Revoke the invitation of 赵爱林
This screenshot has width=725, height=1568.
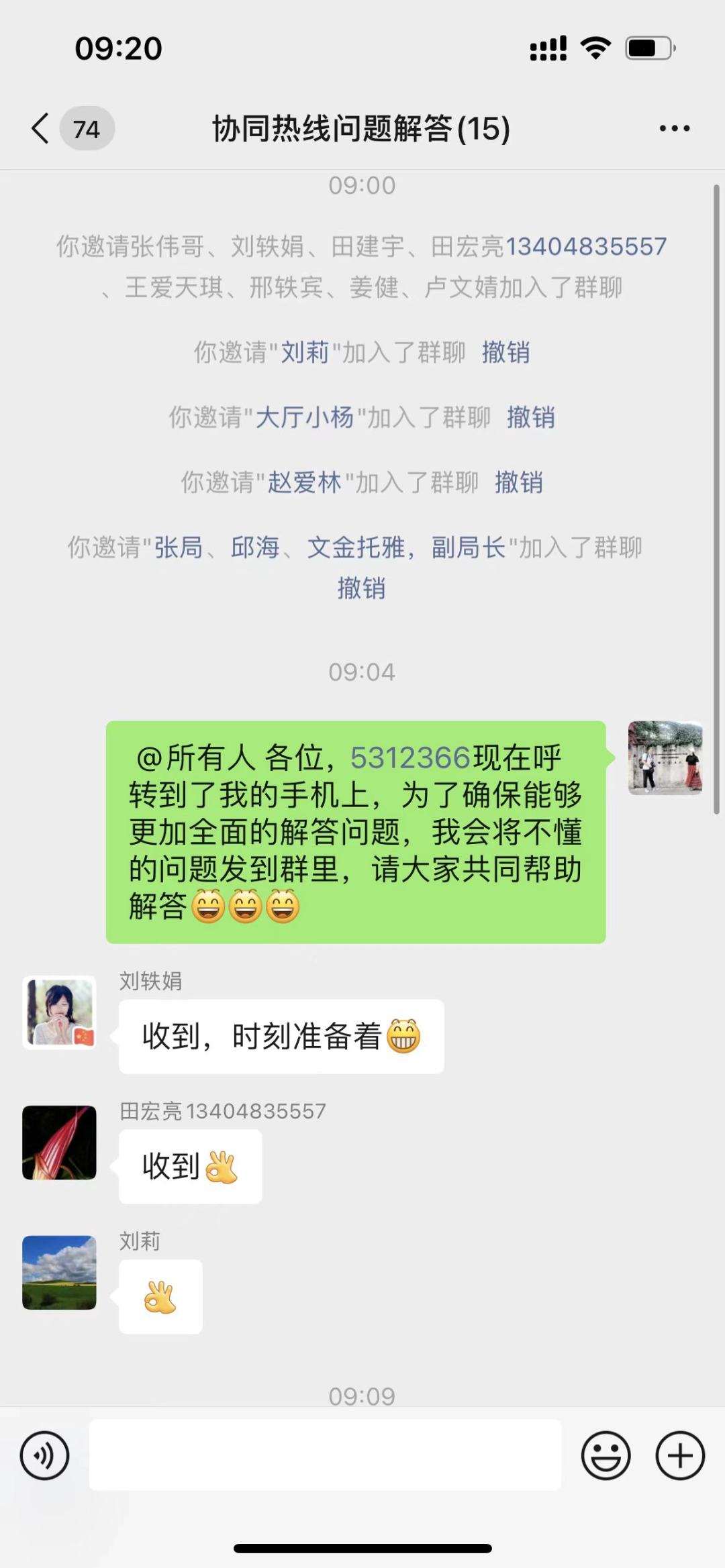point(518,482)
